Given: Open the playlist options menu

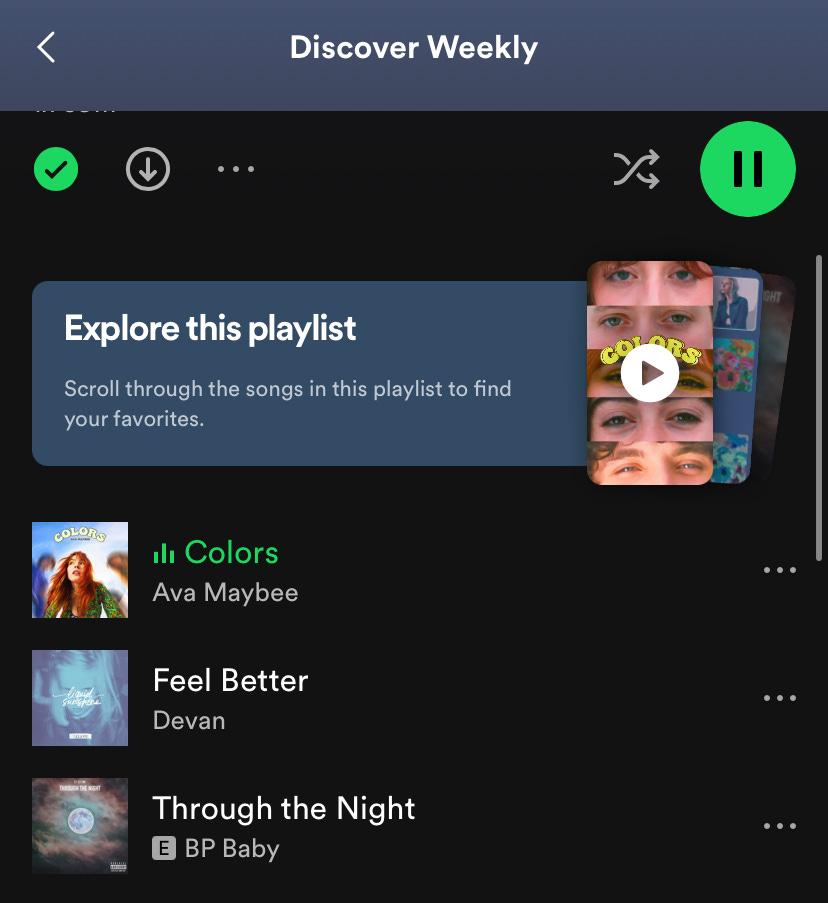Looking at the screenshot, I should pos(236,169).
